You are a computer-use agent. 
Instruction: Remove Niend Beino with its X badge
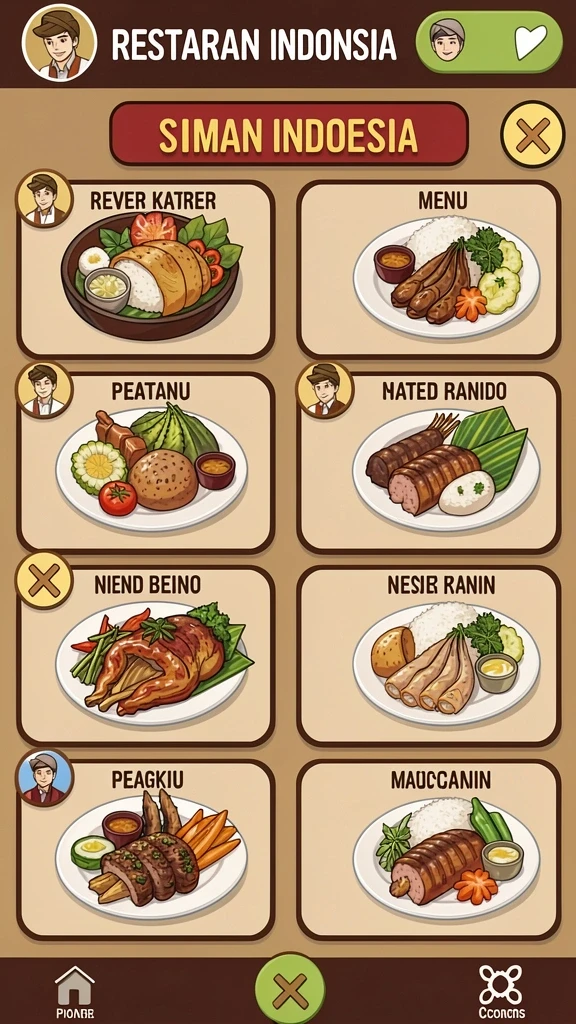(44, 580)
